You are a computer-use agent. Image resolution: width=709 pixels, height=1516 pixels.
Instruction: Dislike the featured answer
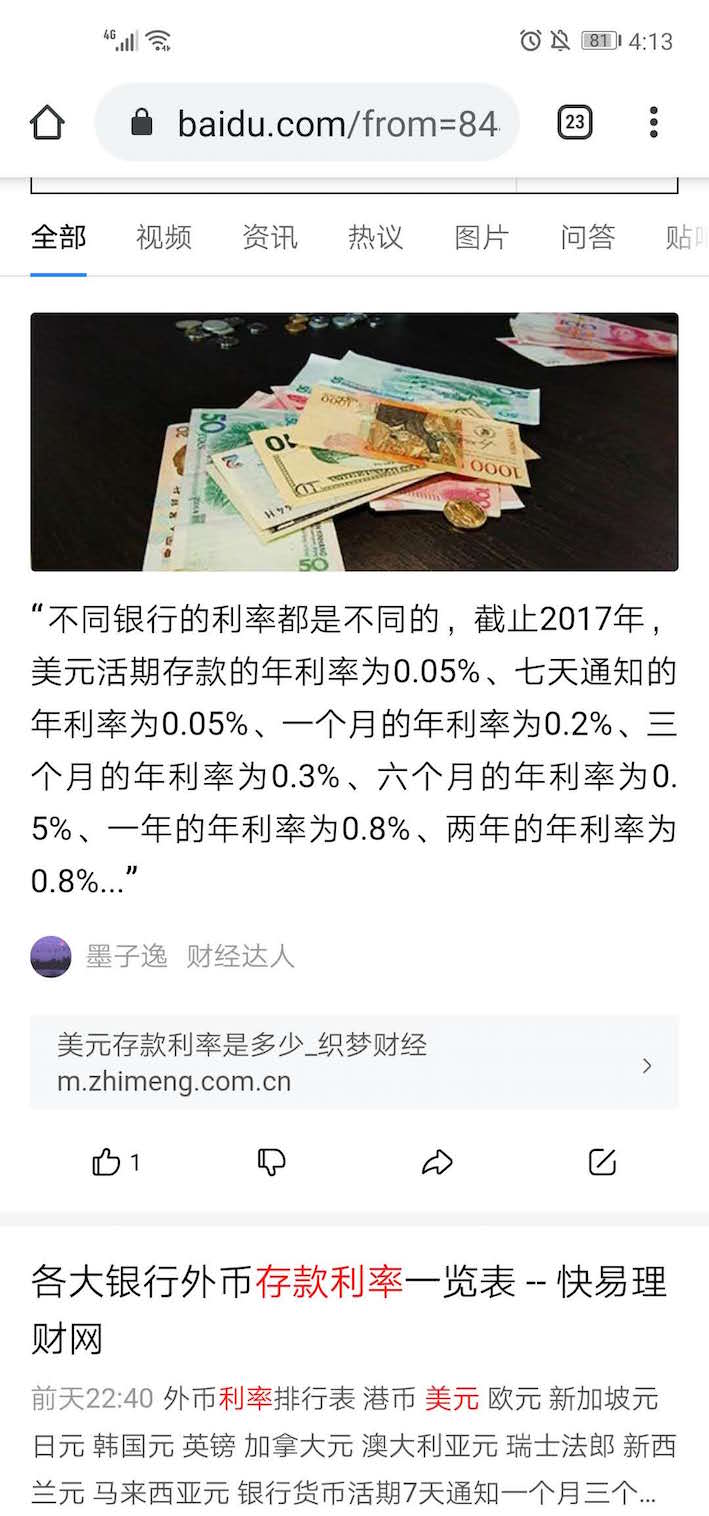tap(272, 1162)
